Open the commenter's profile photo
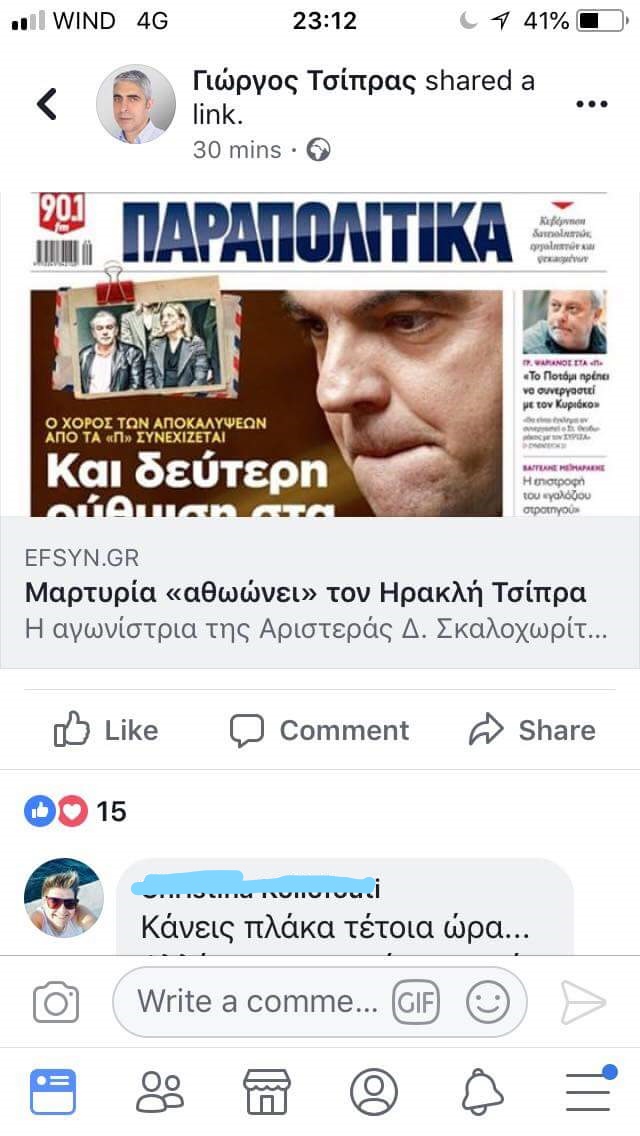Screen dimensions: 640x1136 [64, 897]
